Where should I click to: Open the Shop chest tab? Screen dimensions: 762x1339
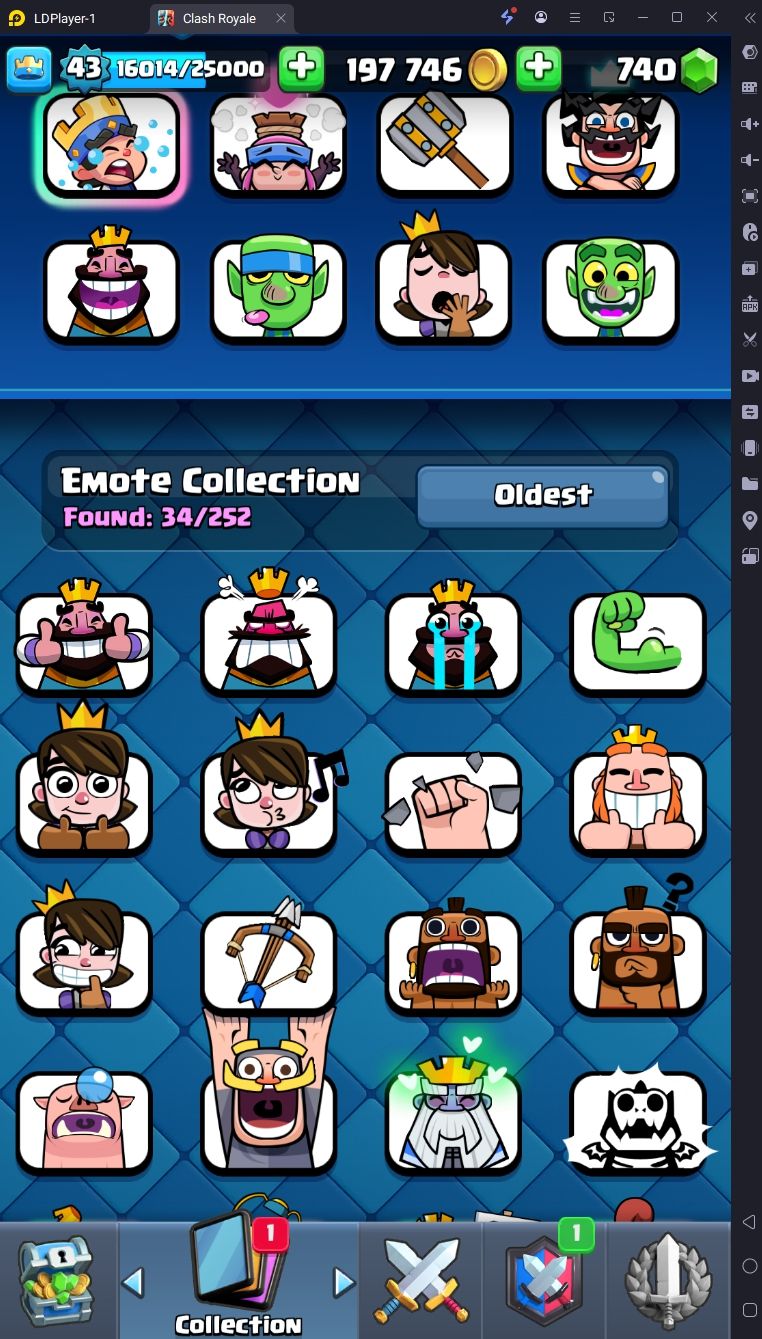57,1280
